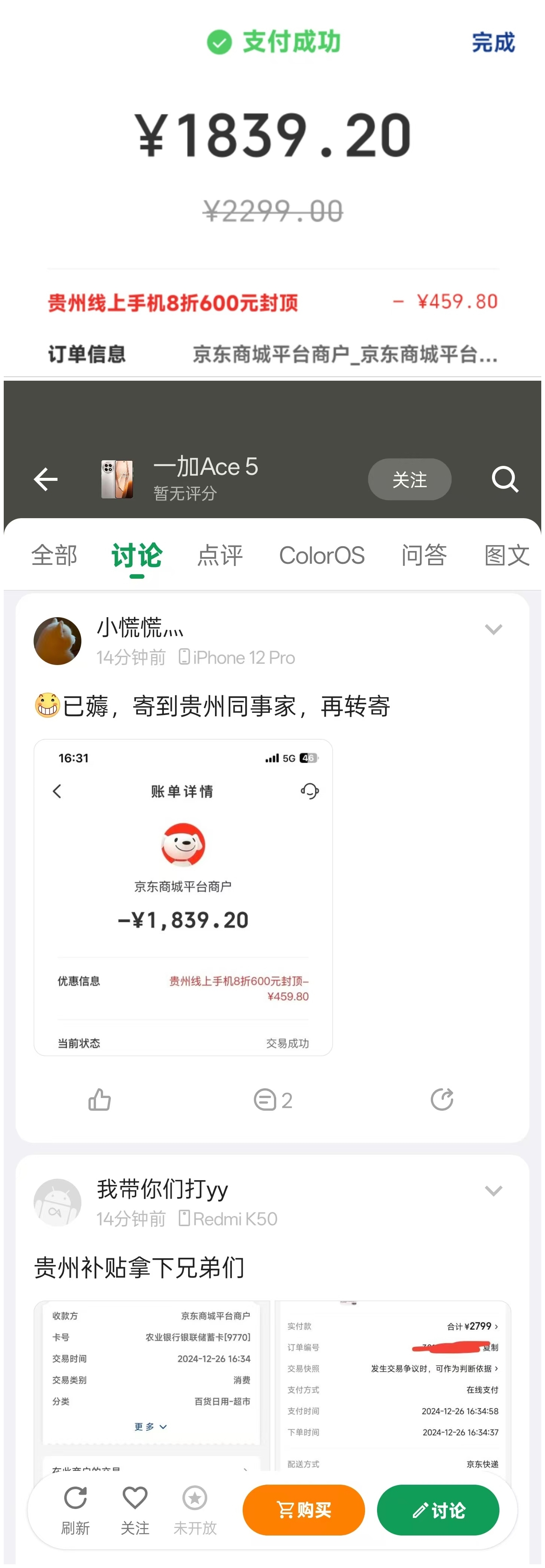The width and height of the screenshot is (545, 1568).
Task: Open 我带你们打yy's profile avatar
Action: pyautogui.click(x=57, y=1202)
